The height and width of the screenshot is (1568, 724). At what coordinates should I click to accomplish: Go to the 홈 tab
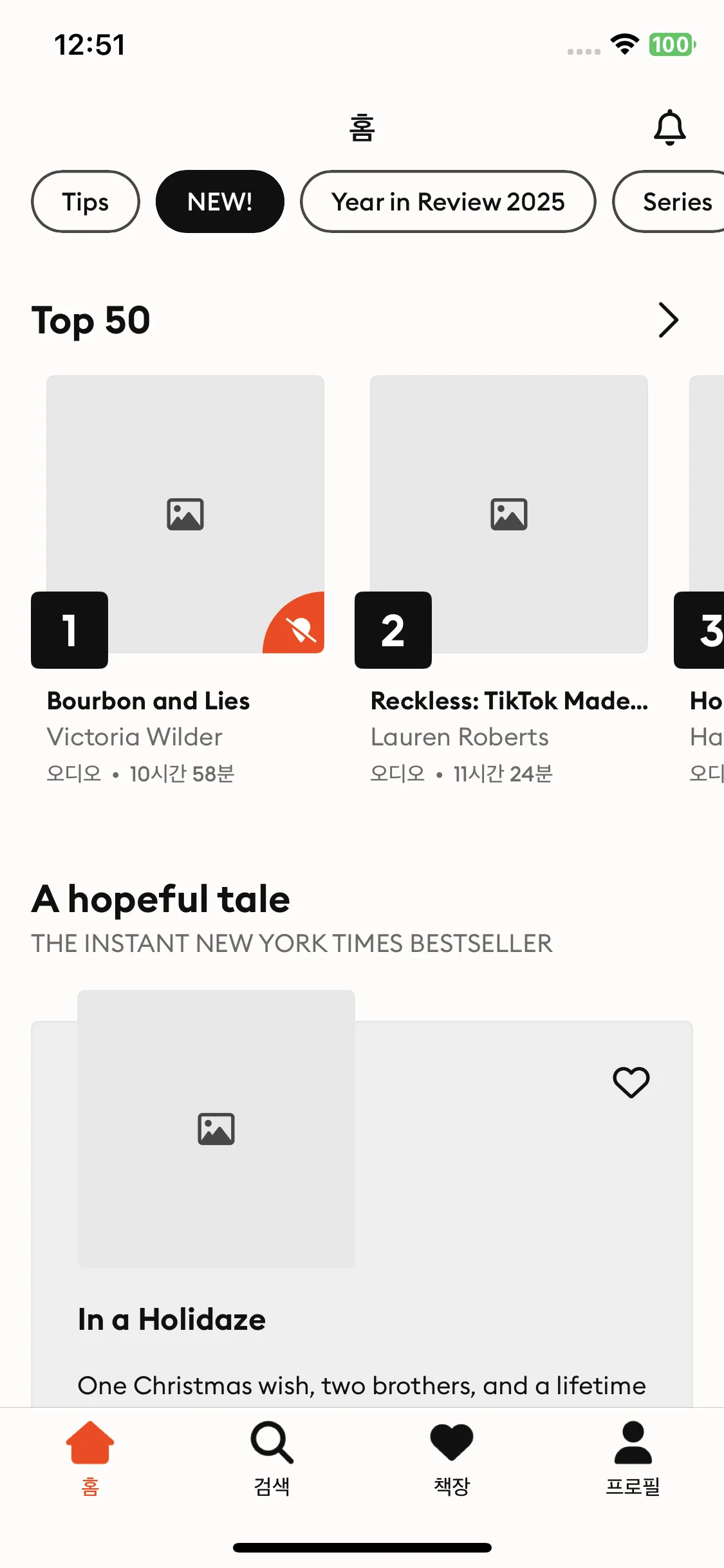(90, 1457)
